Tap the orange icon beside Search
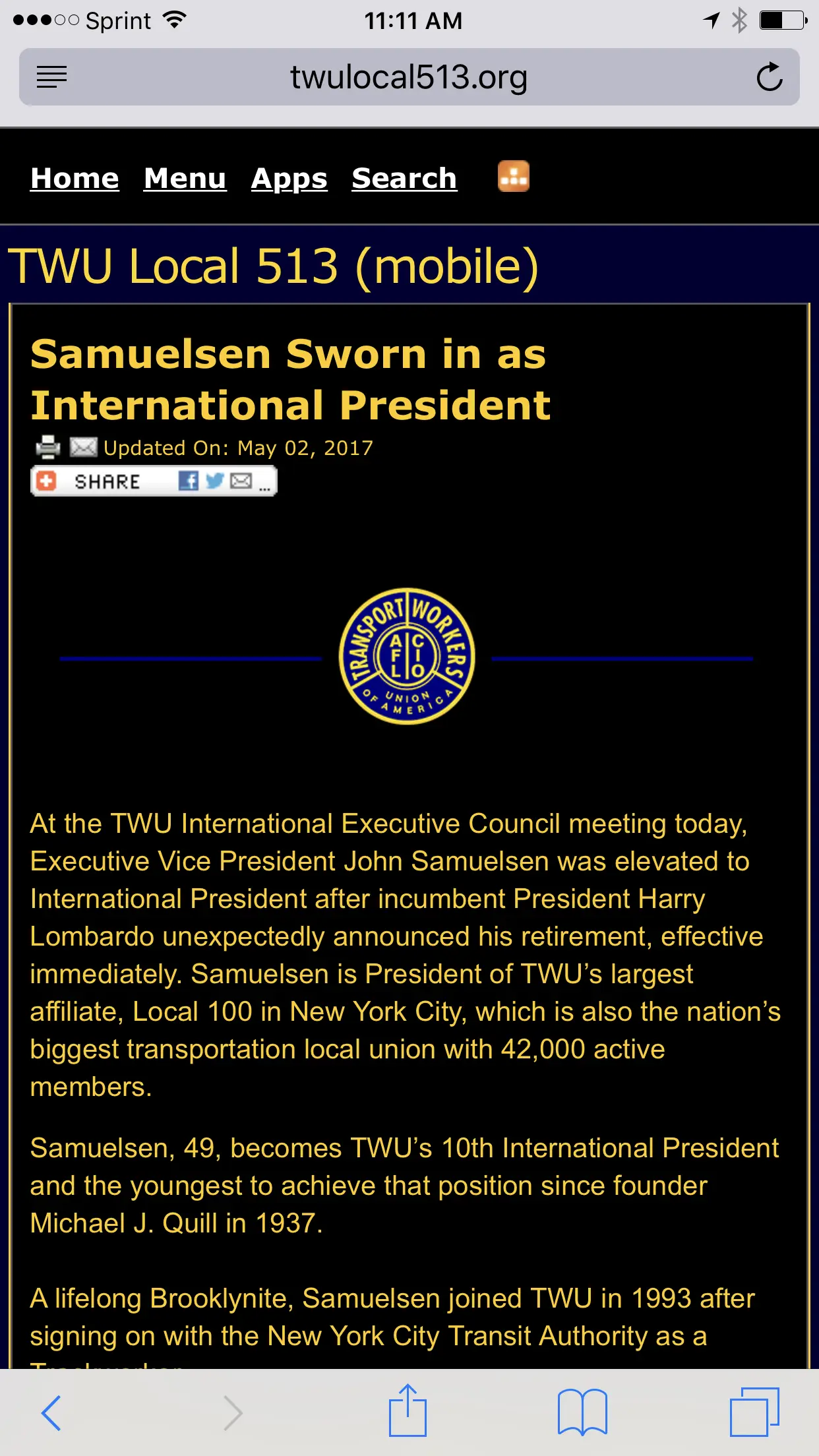This screenshot has height=1456, width=819. 513,177
